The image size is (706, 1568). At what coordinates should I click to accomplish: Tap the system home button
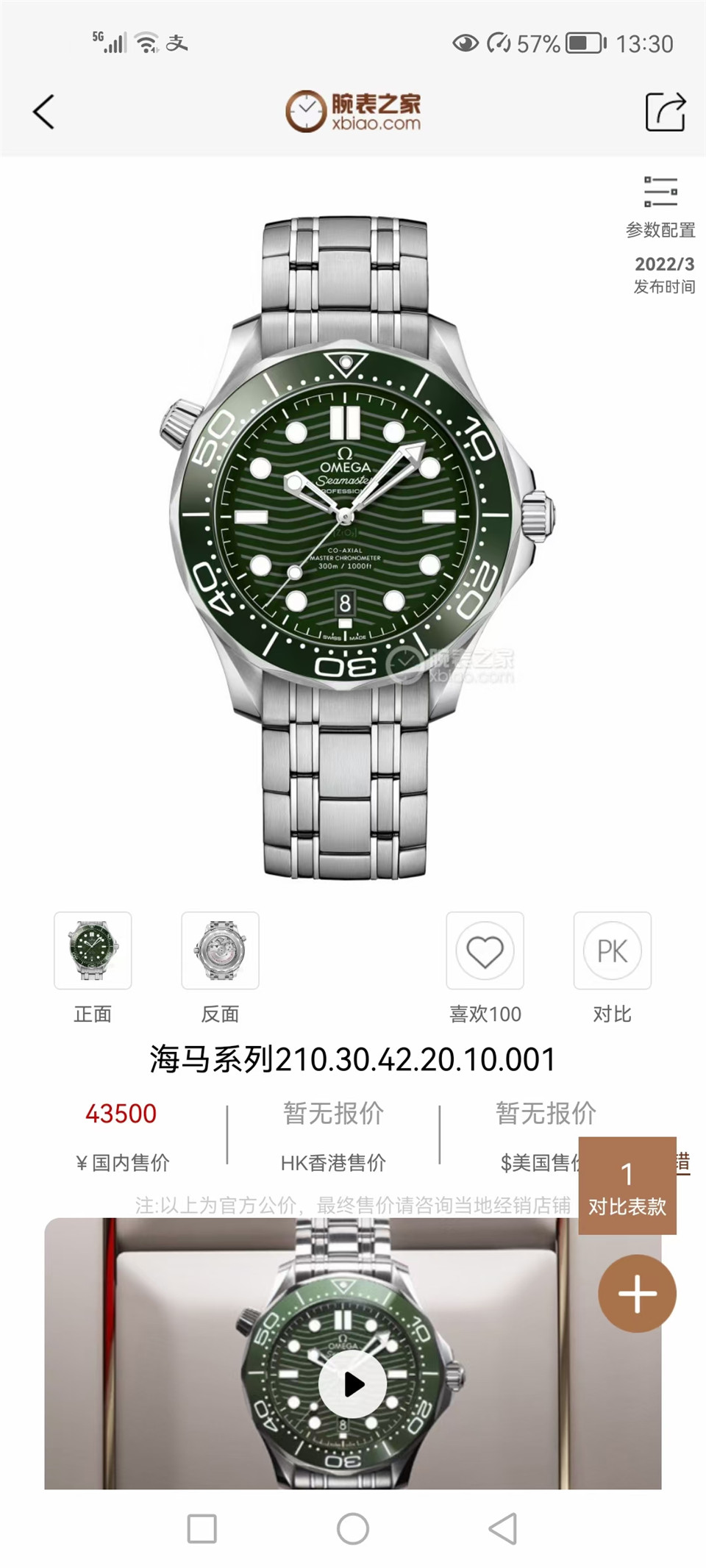click(x=353, y=1529)
